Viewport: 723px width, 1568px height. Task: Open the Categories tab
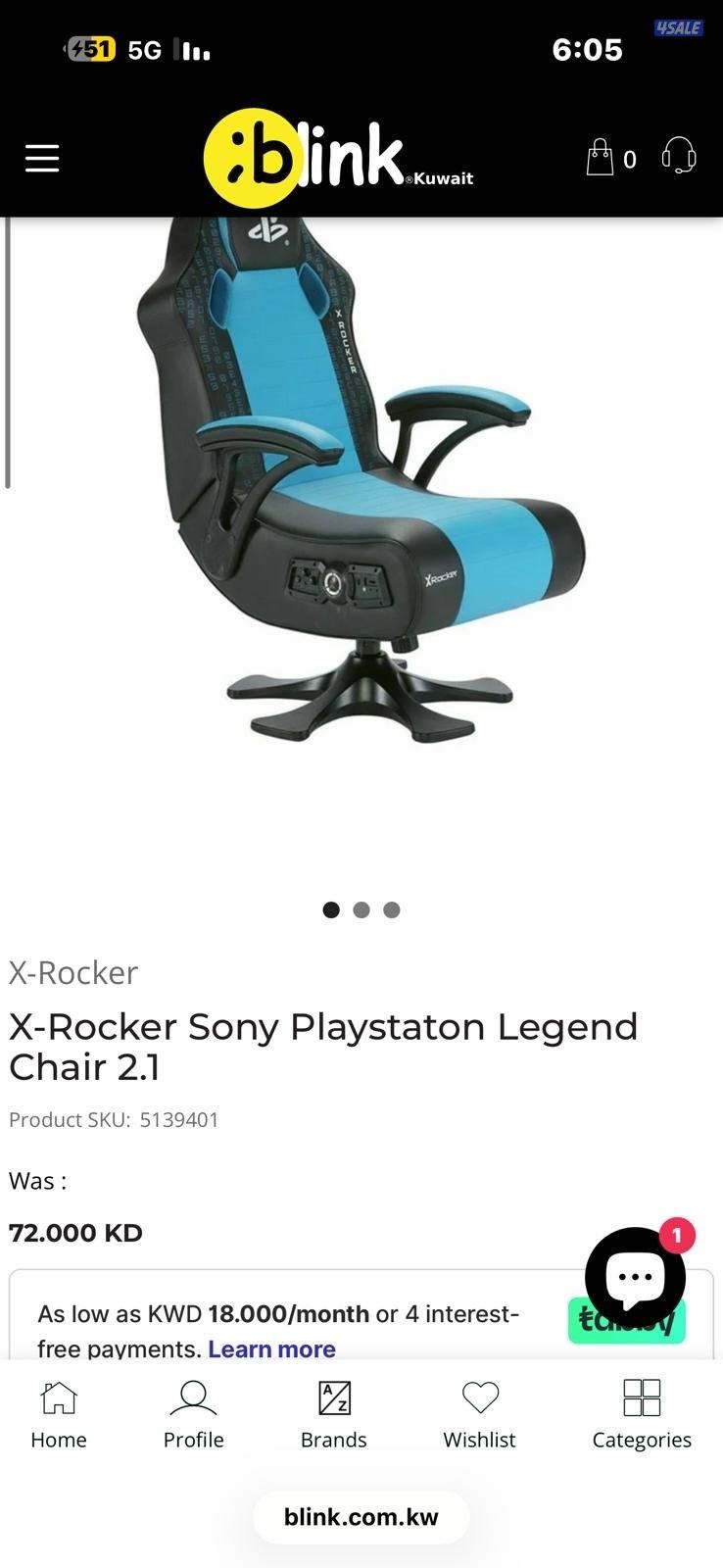click(642, 1414)
